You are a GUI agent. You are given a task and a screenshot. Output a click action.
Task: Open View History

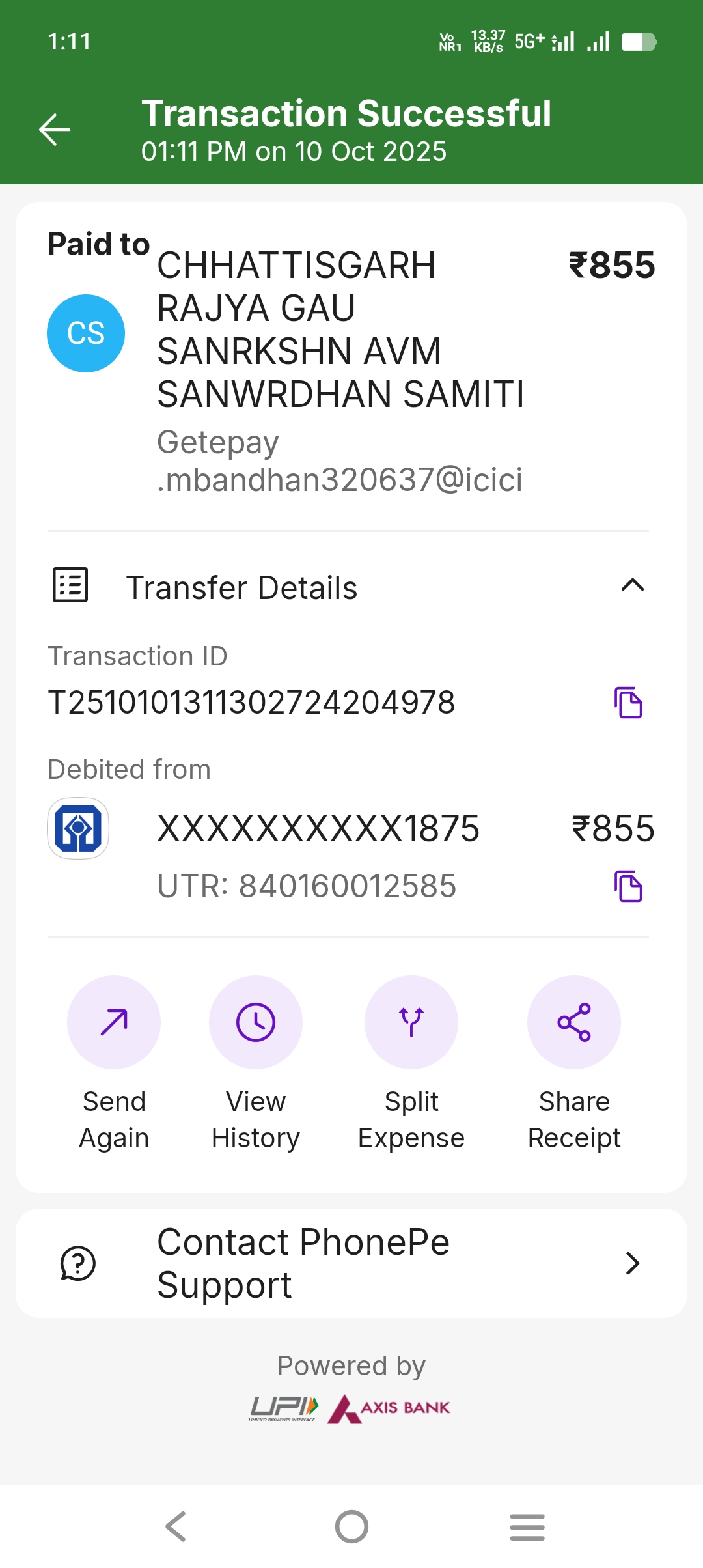(x=256, y=1022)
